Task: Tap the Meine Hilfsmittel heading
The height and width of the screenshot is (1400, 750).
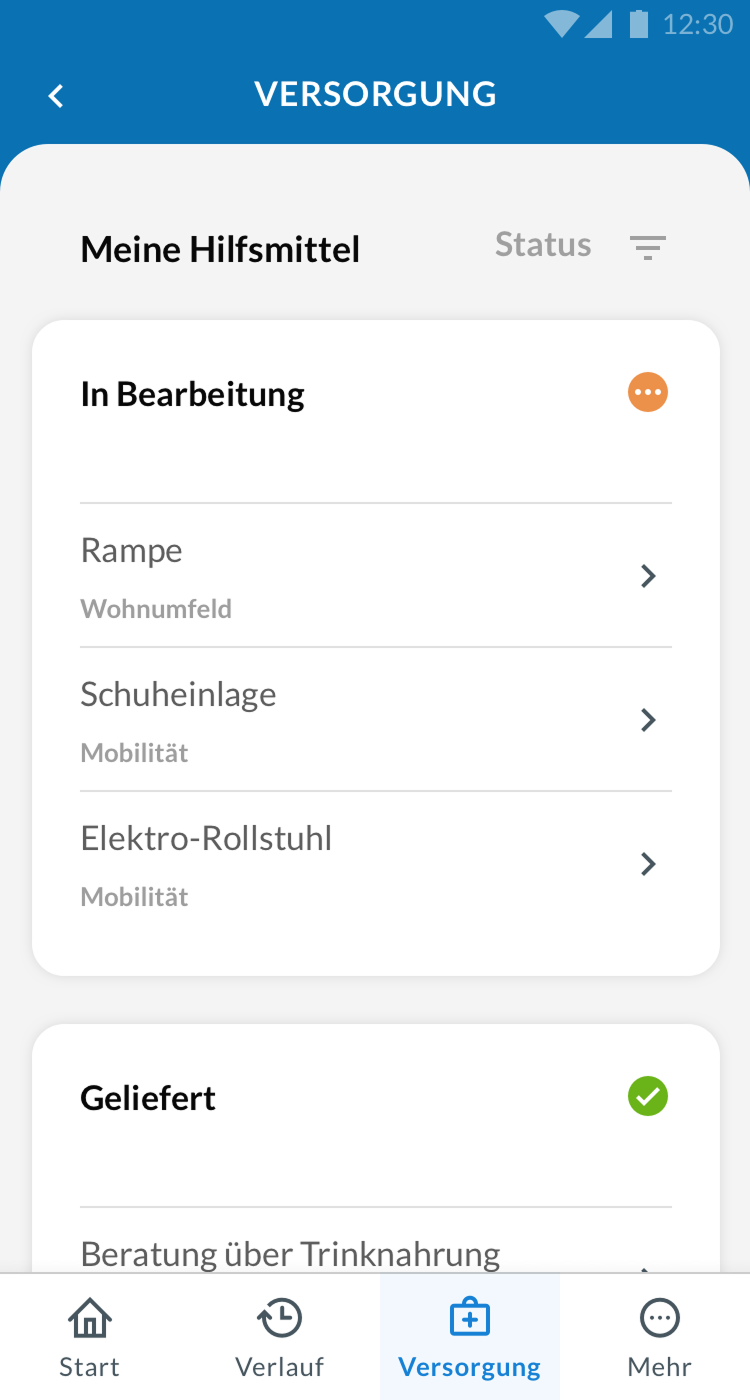Action: pyautogui.click(x=220, y=249)
